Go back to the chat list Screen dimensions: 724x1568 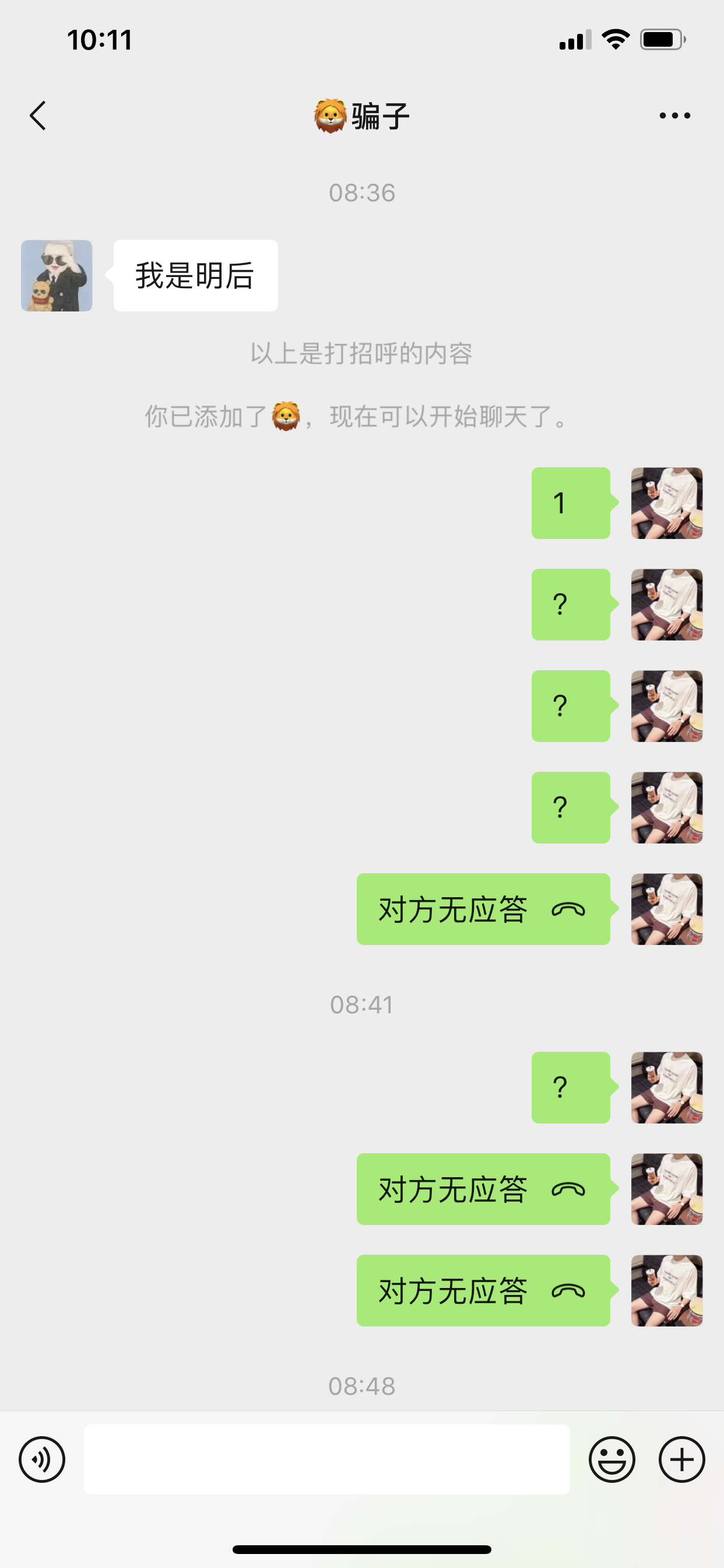pyautogui.click(x=38, y=116)
